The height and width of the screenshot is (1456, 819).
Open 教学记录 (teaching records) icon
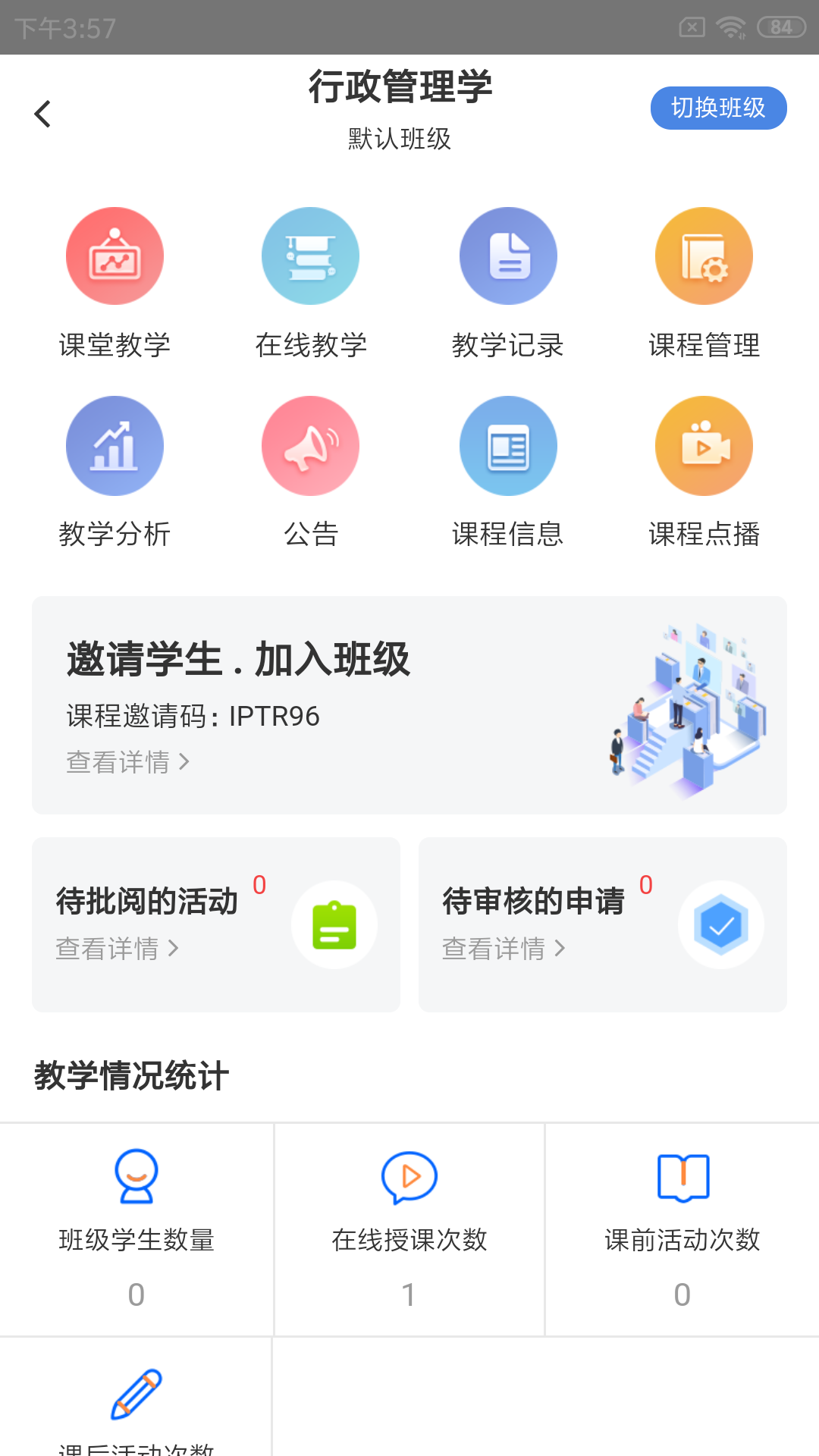tap(508, 256)
